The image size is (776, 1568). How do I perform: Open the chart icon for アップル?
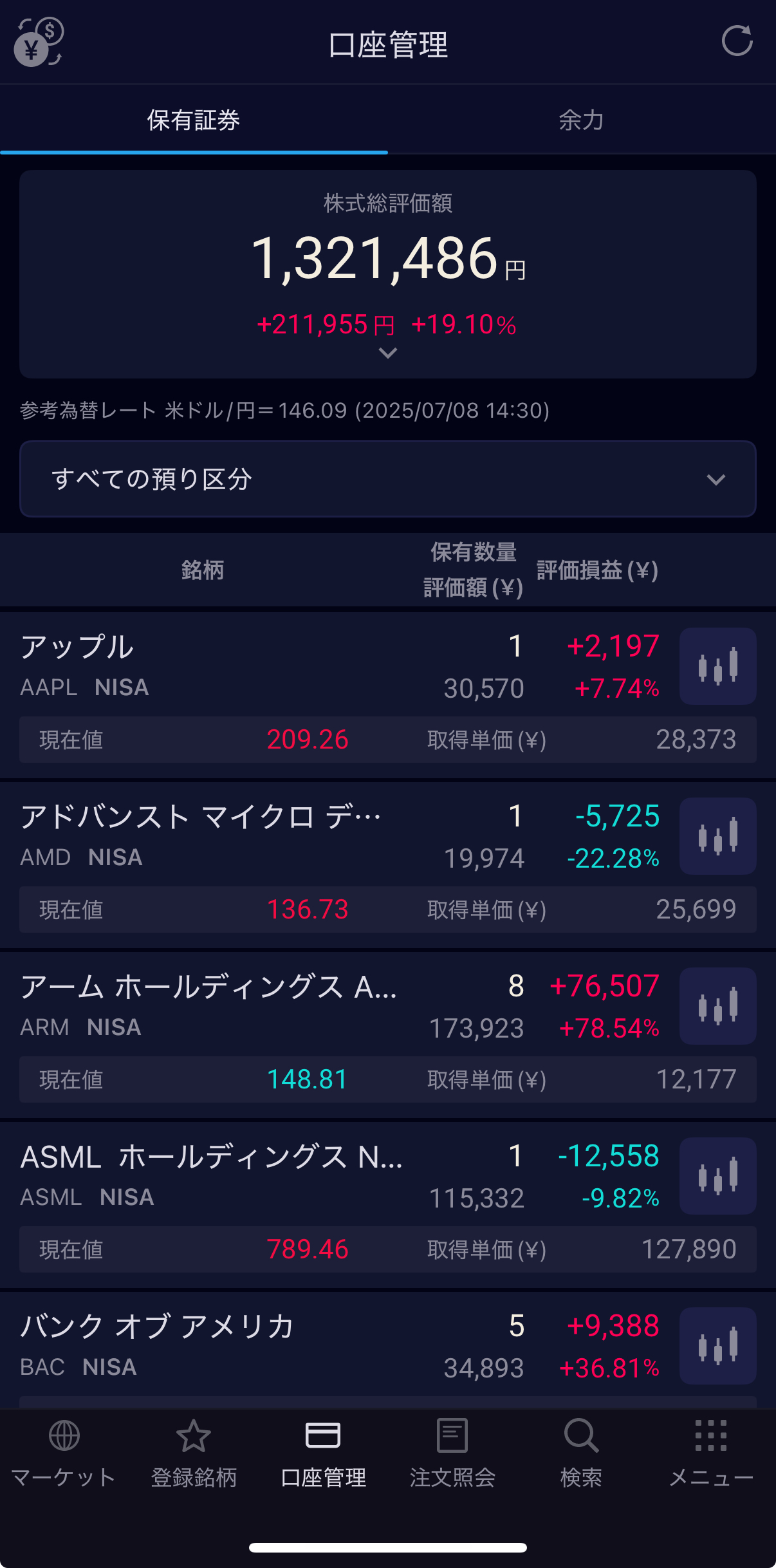pyautogui.click(x=718, y=666)
